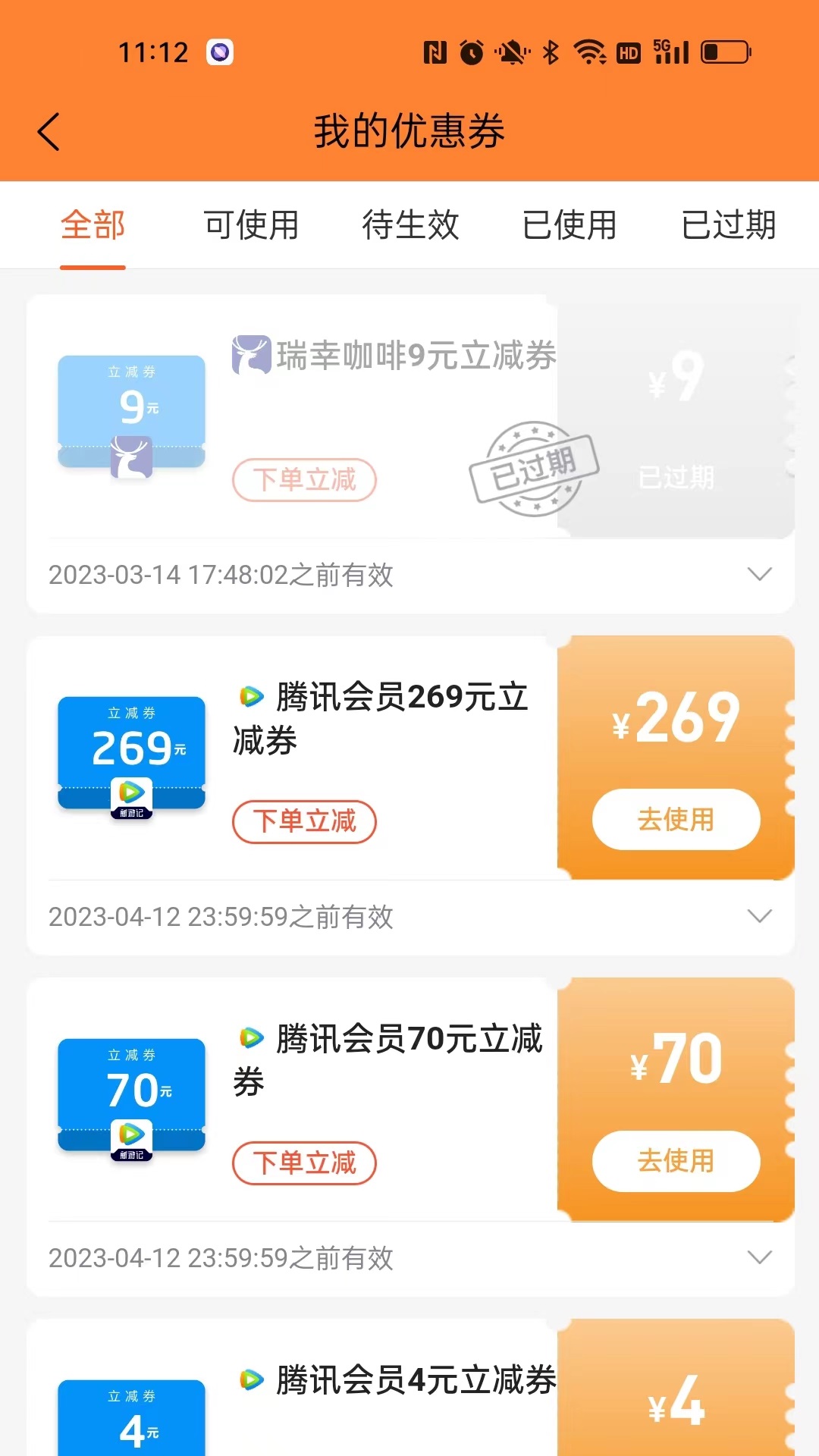
Task: Expand details of 瑞幸咖啡9元立减券
Action: [759, 574]
